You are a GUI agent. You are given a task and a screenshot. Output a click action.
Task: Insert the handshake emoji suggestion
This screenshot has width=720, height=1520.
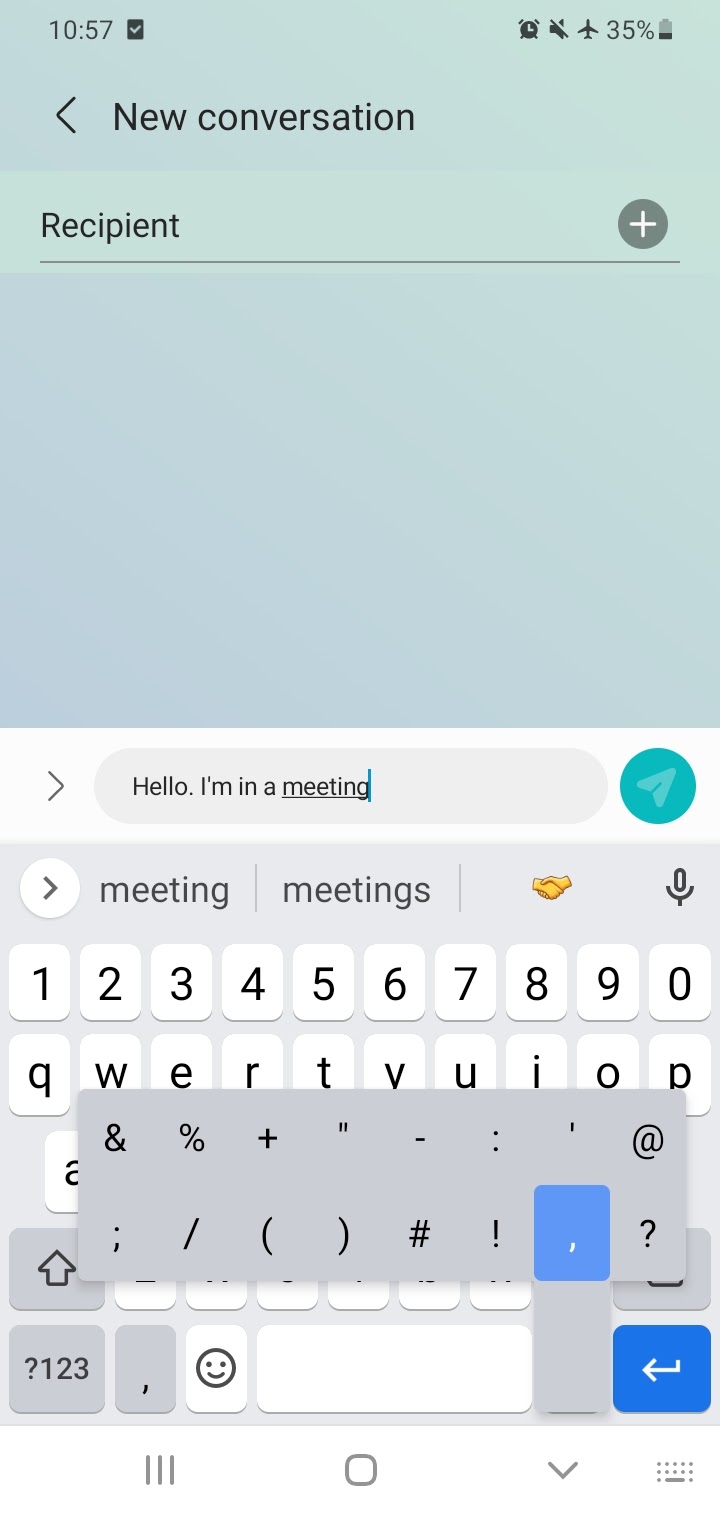click(x=552, y=887)
